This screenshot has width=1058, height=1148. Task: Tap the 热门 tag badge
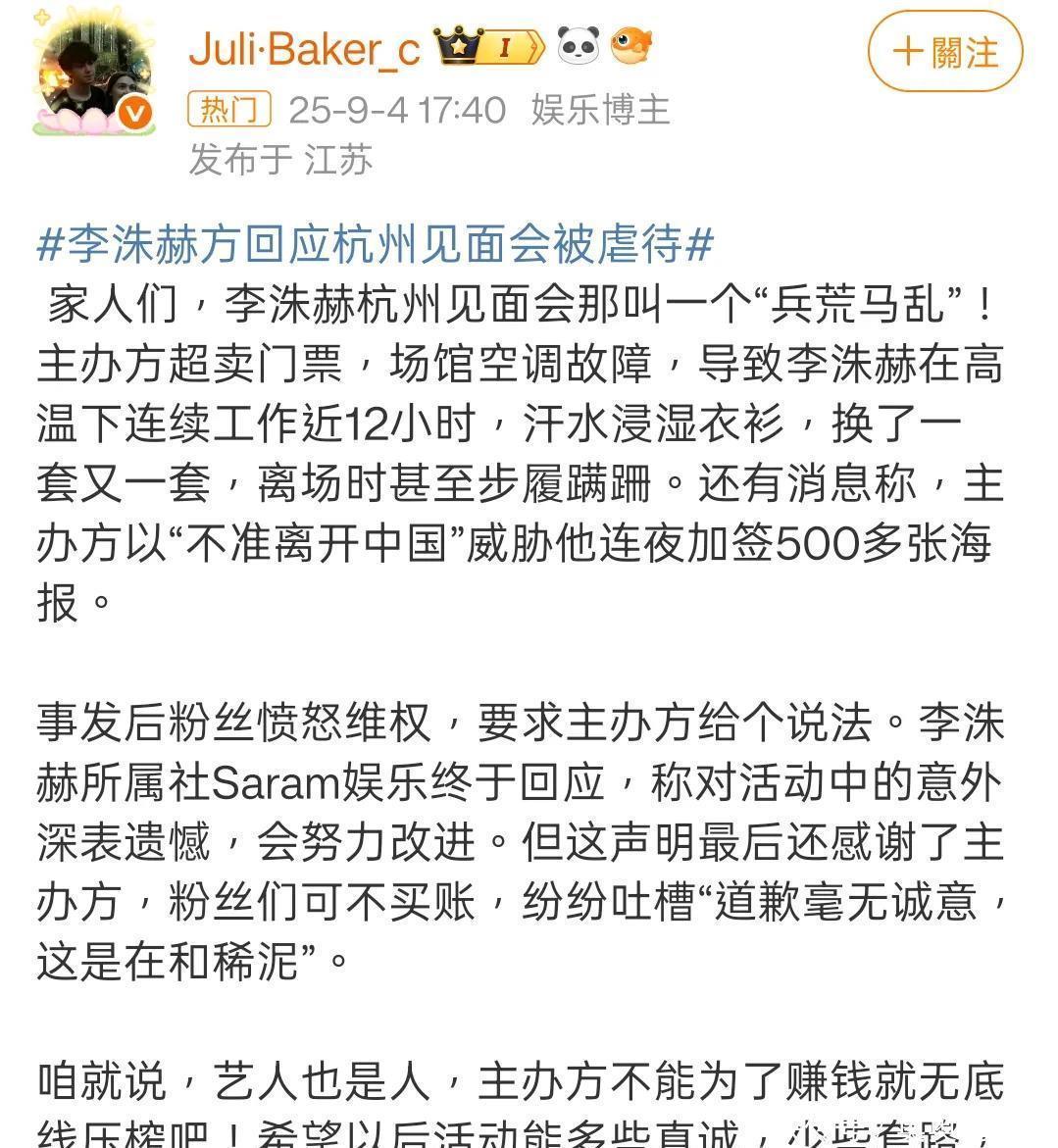point(228,109)
